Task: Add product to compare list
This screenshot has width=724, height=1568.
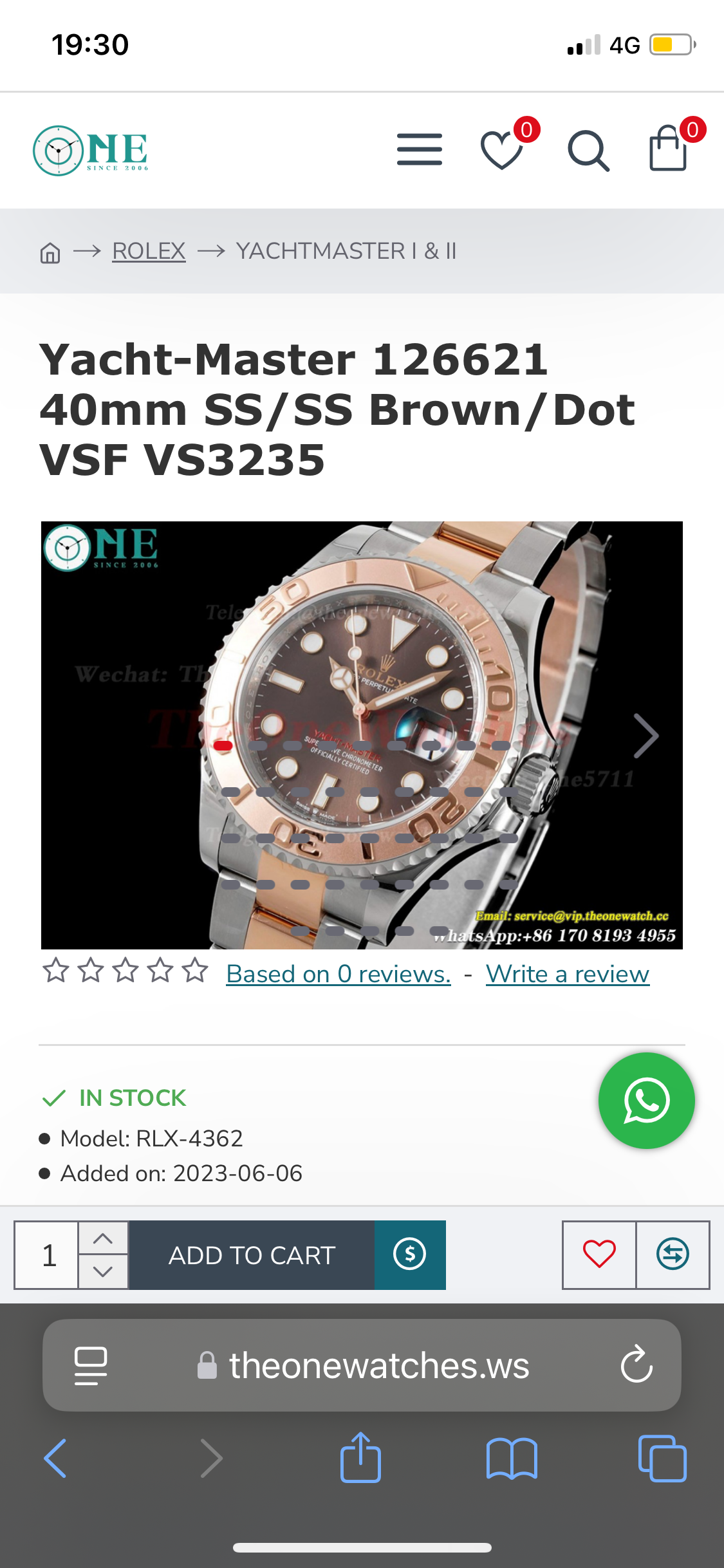Action: [673, 1255]
